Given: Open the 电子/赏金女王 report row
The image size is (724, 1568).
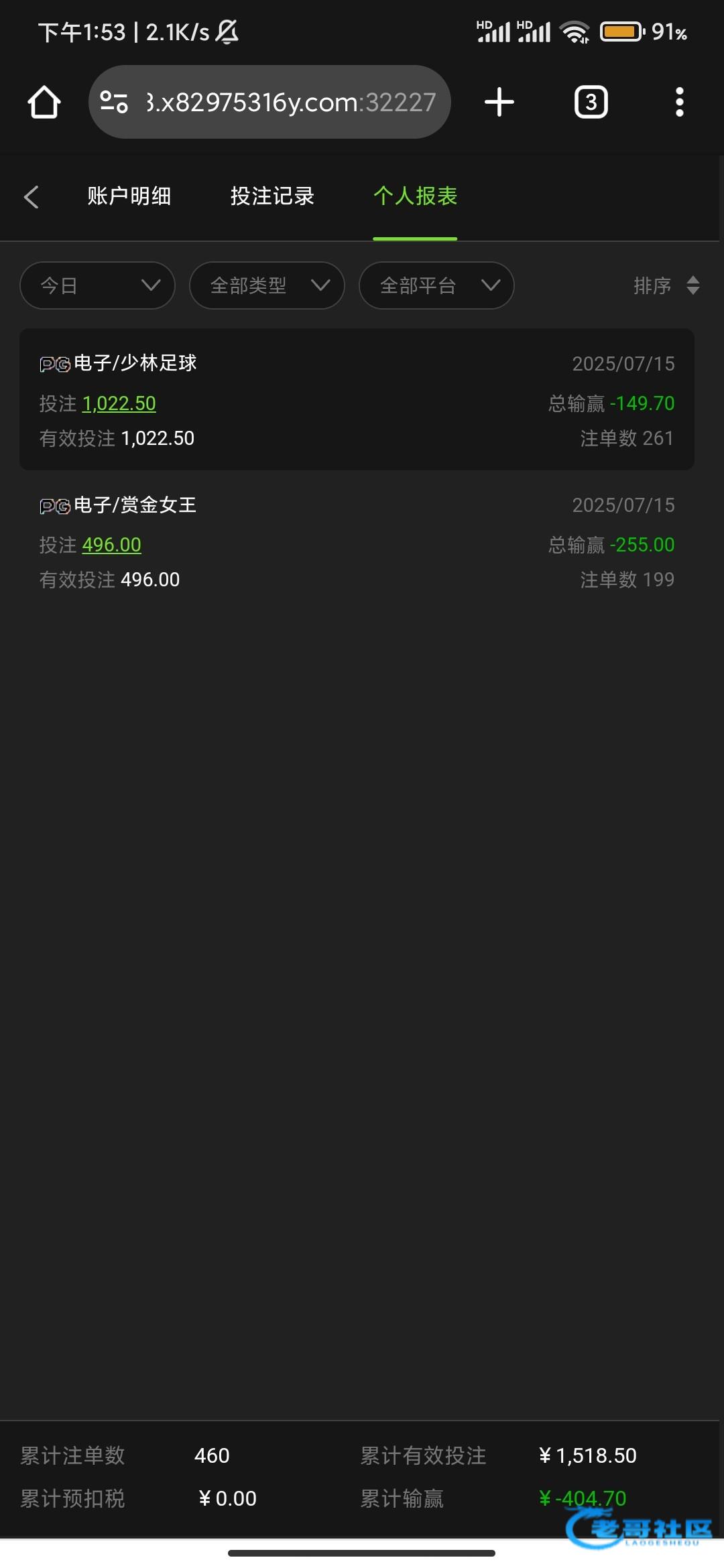Looking at the screenshot, I should (357, 541).
